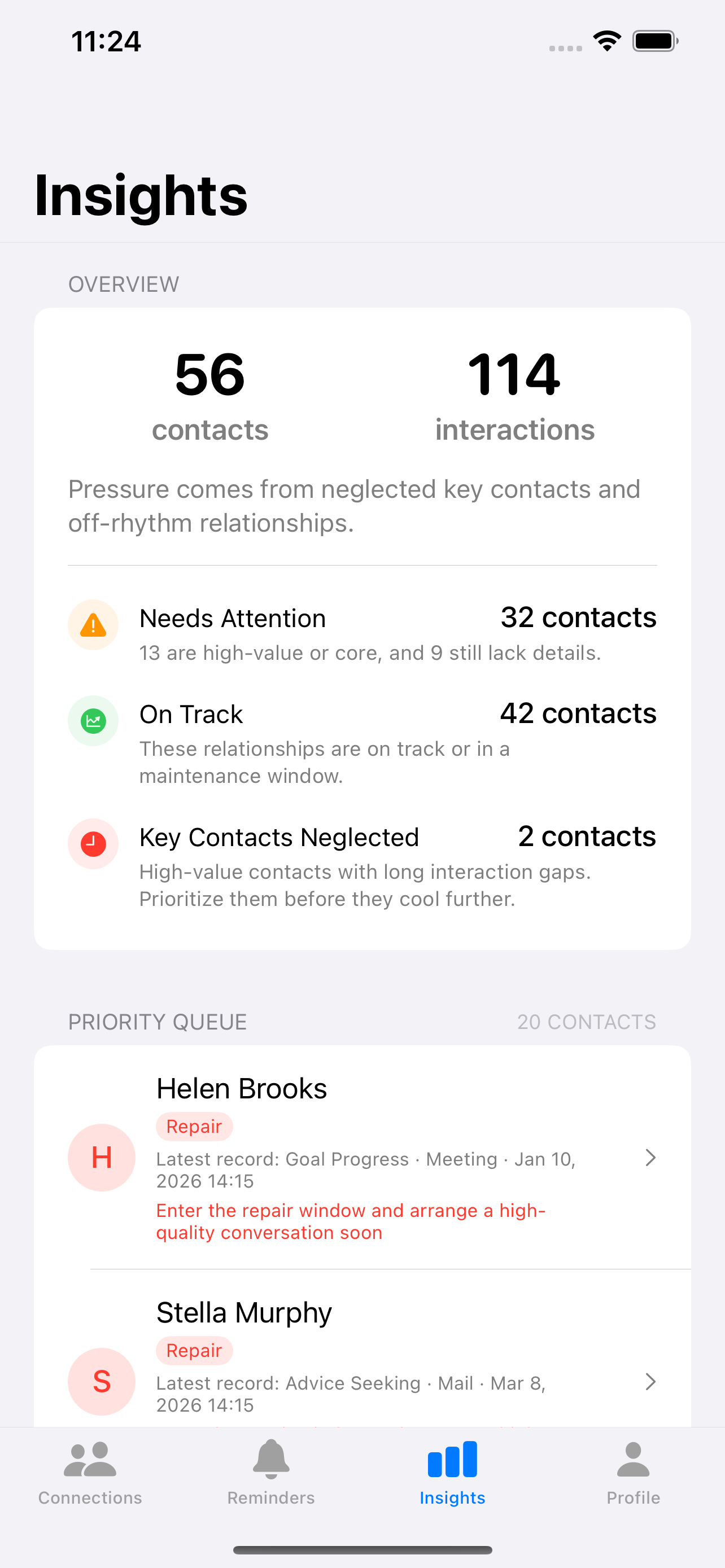Tap Stella Murphy's S avatar
725x1568 pixels.
[102, 1382]
